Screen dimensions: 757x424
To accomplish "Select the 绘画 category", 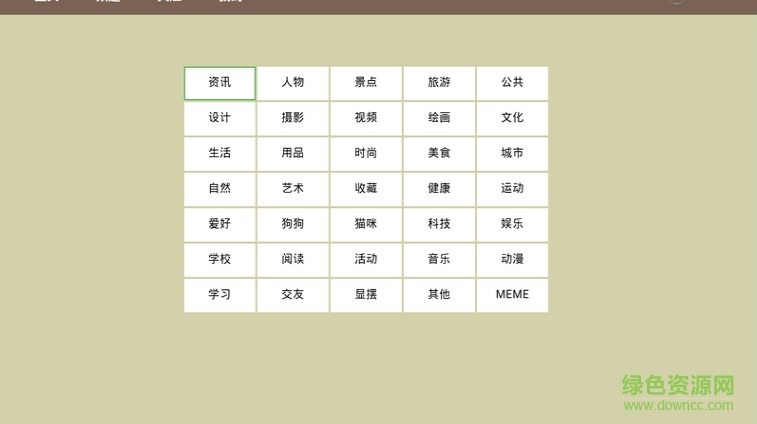I will pyautogui.click(x=439, y=118).
